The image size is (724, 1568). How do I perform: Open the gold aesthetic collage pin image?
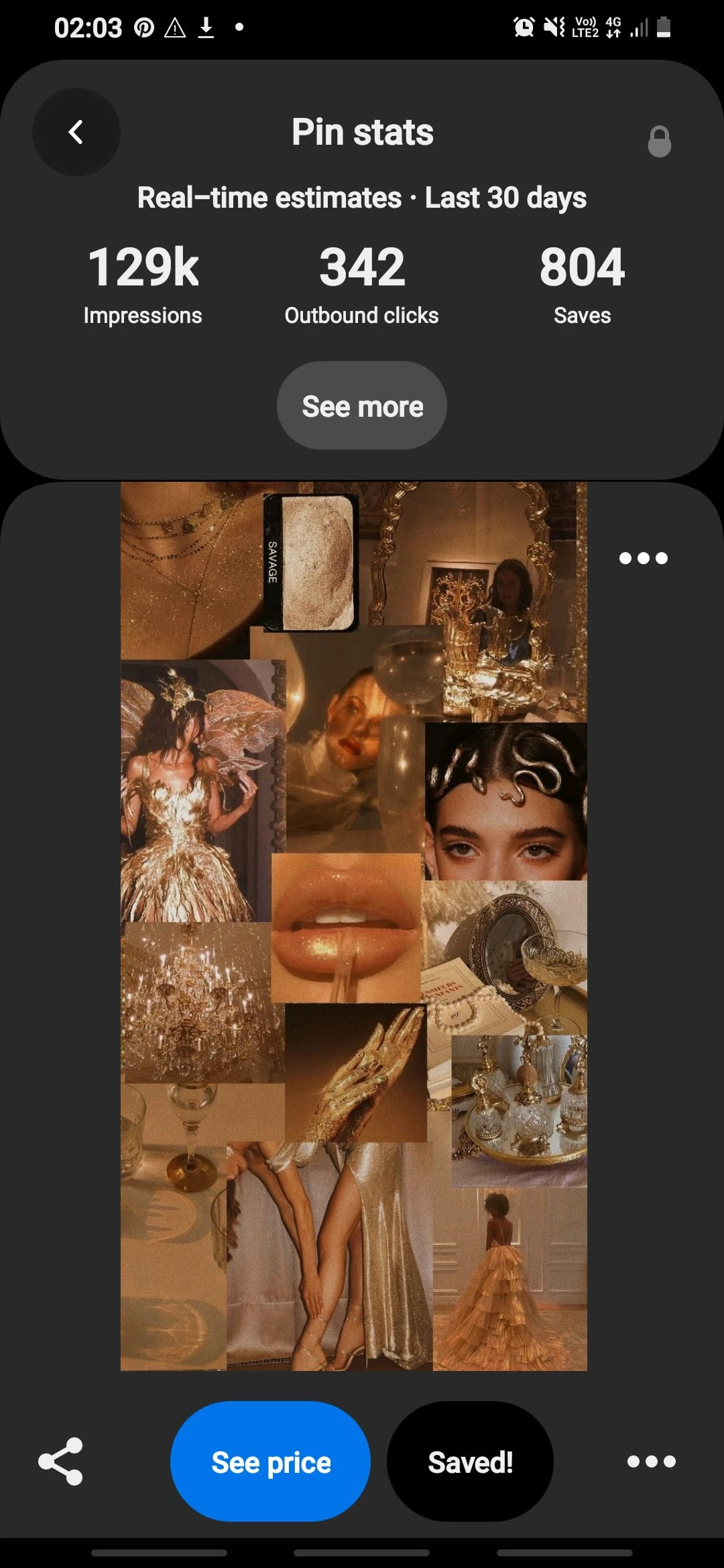[x=353, y=925]
